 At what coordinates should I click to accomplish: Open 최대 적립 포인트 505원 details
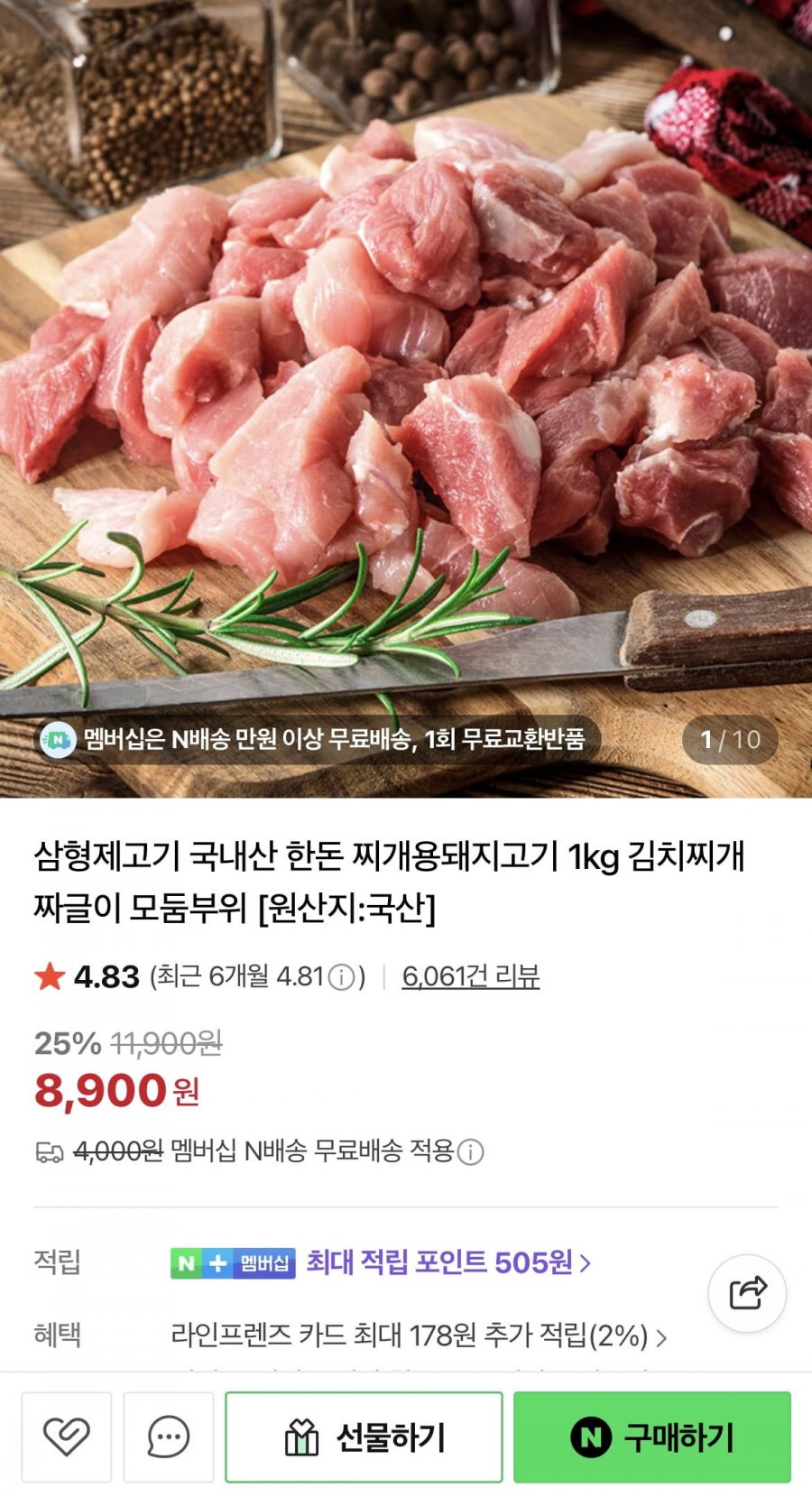point(448,1262)
